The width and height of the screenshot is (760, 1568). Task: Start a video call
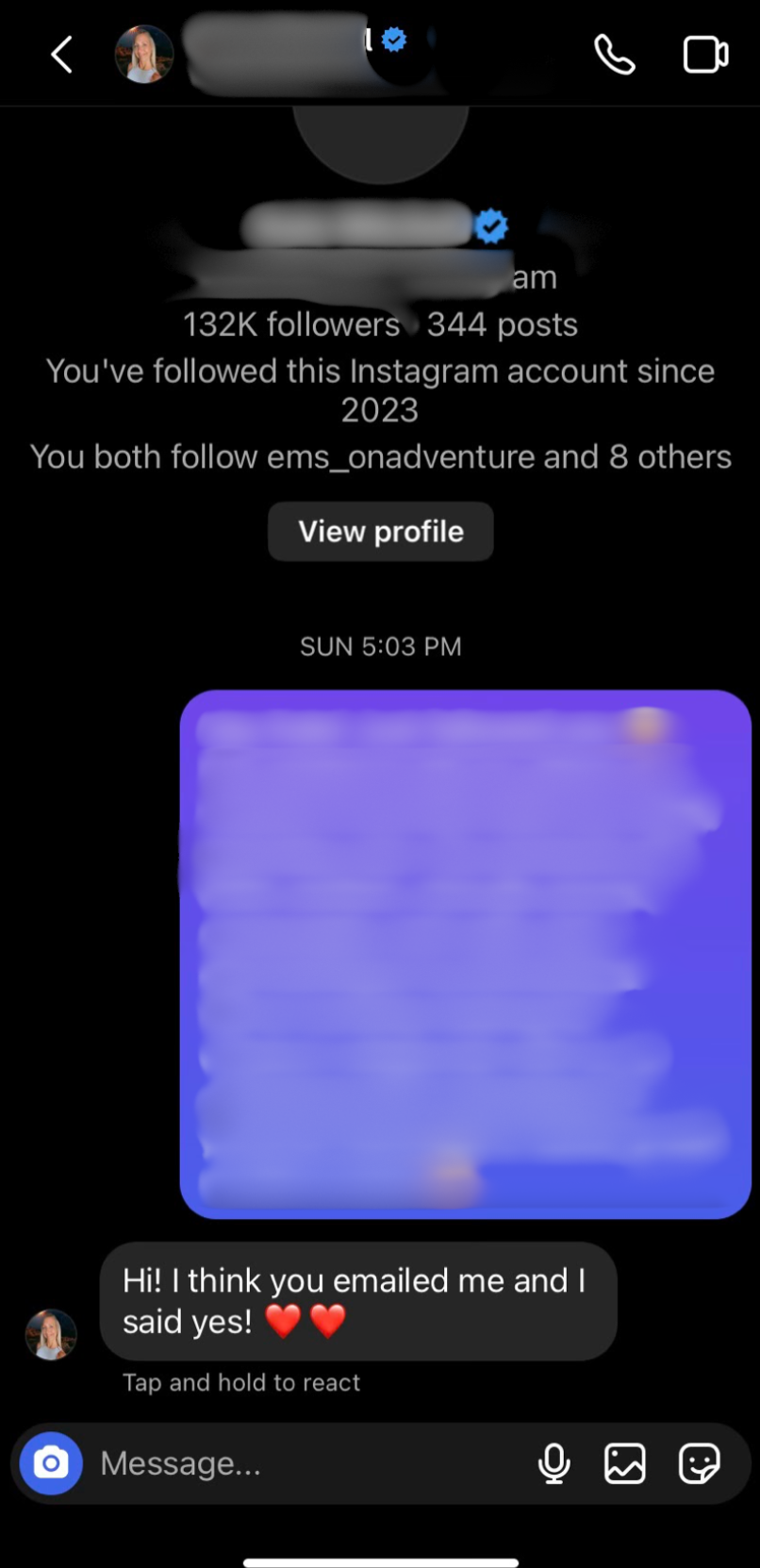[x=704, y=55]
